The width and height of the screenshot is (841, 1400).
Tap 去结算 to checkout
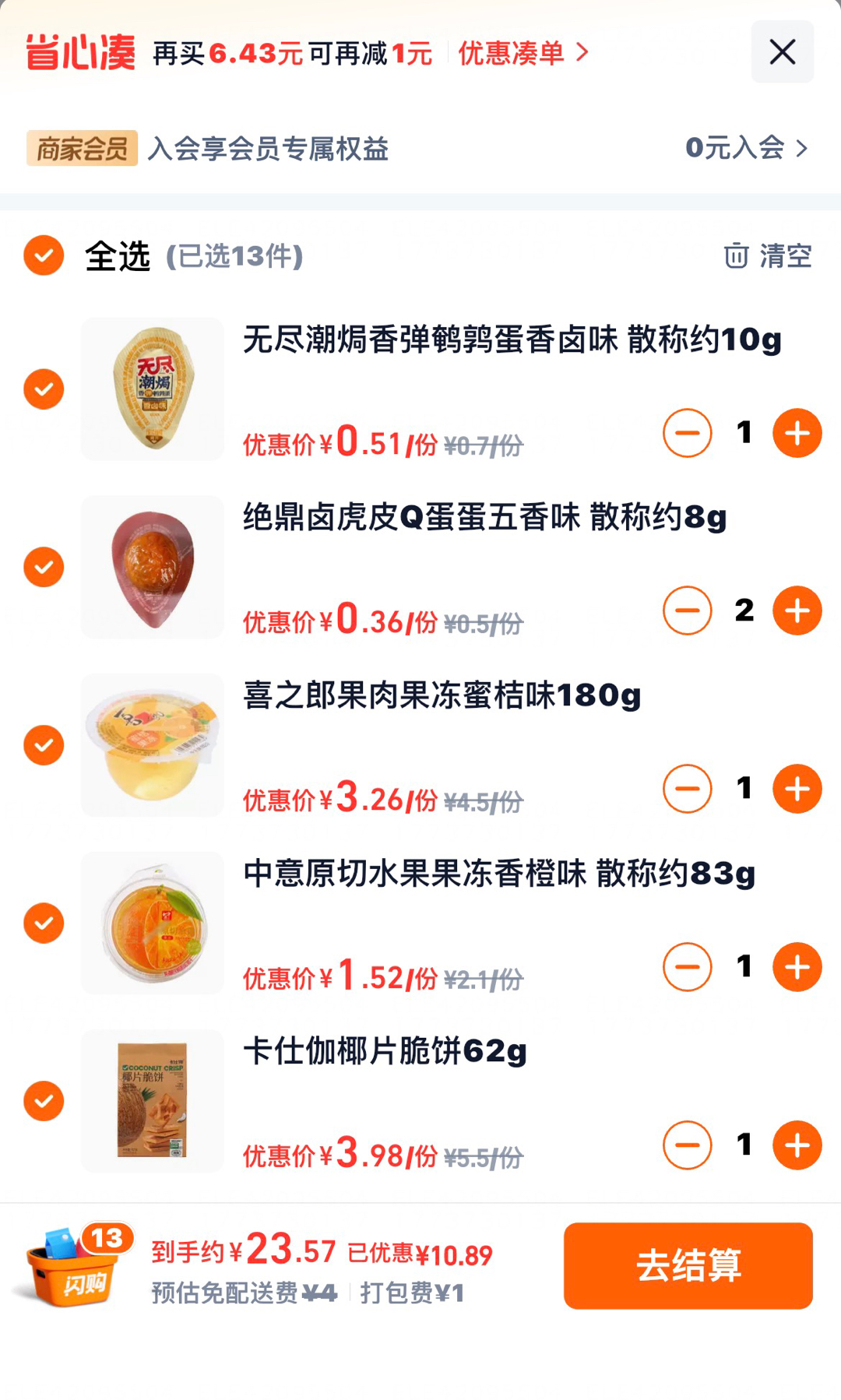click(x=688, y=1265)
